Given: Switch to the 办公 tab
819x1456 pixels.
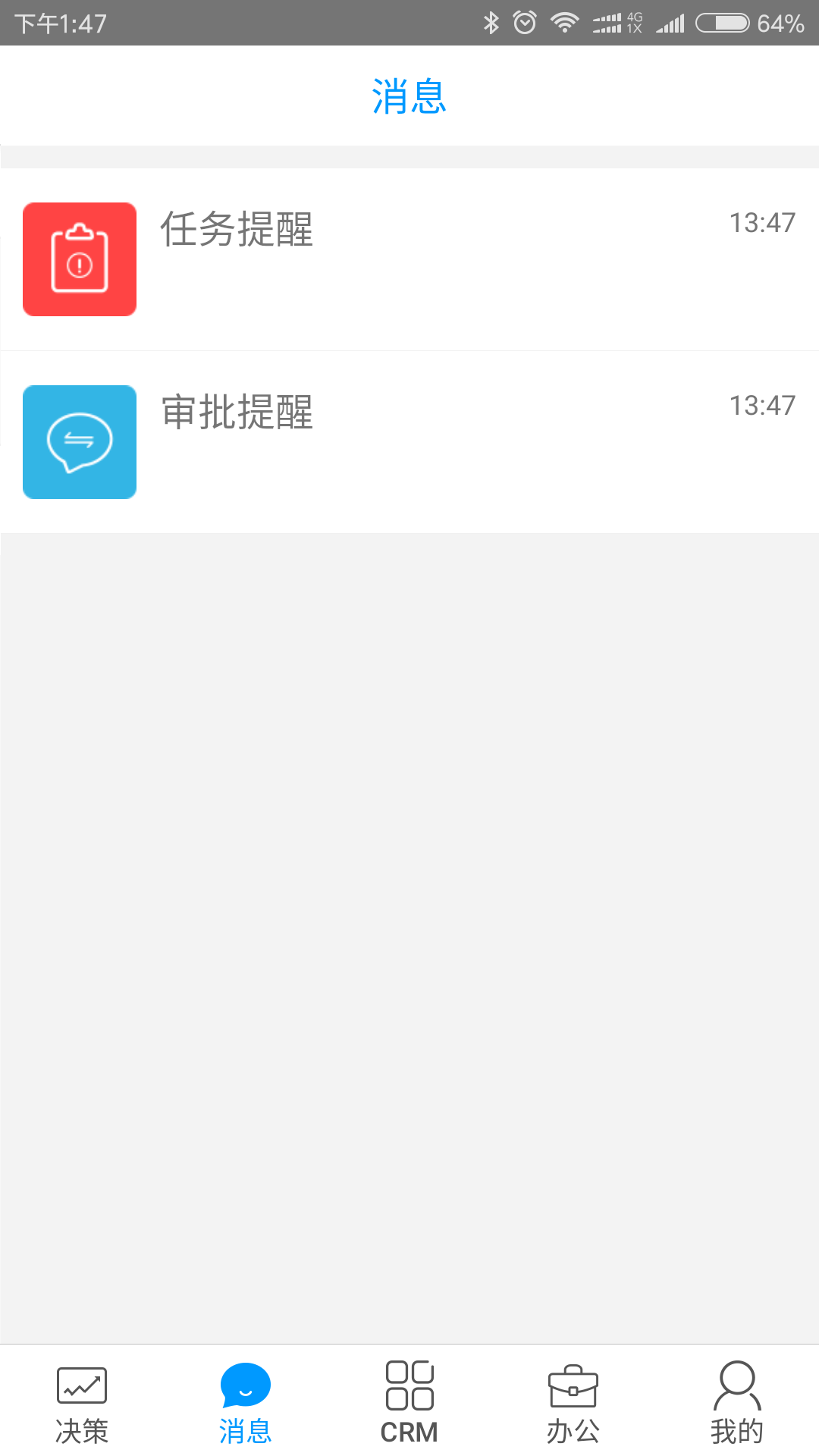Looking at the screenshot, I should point(573,1401).
